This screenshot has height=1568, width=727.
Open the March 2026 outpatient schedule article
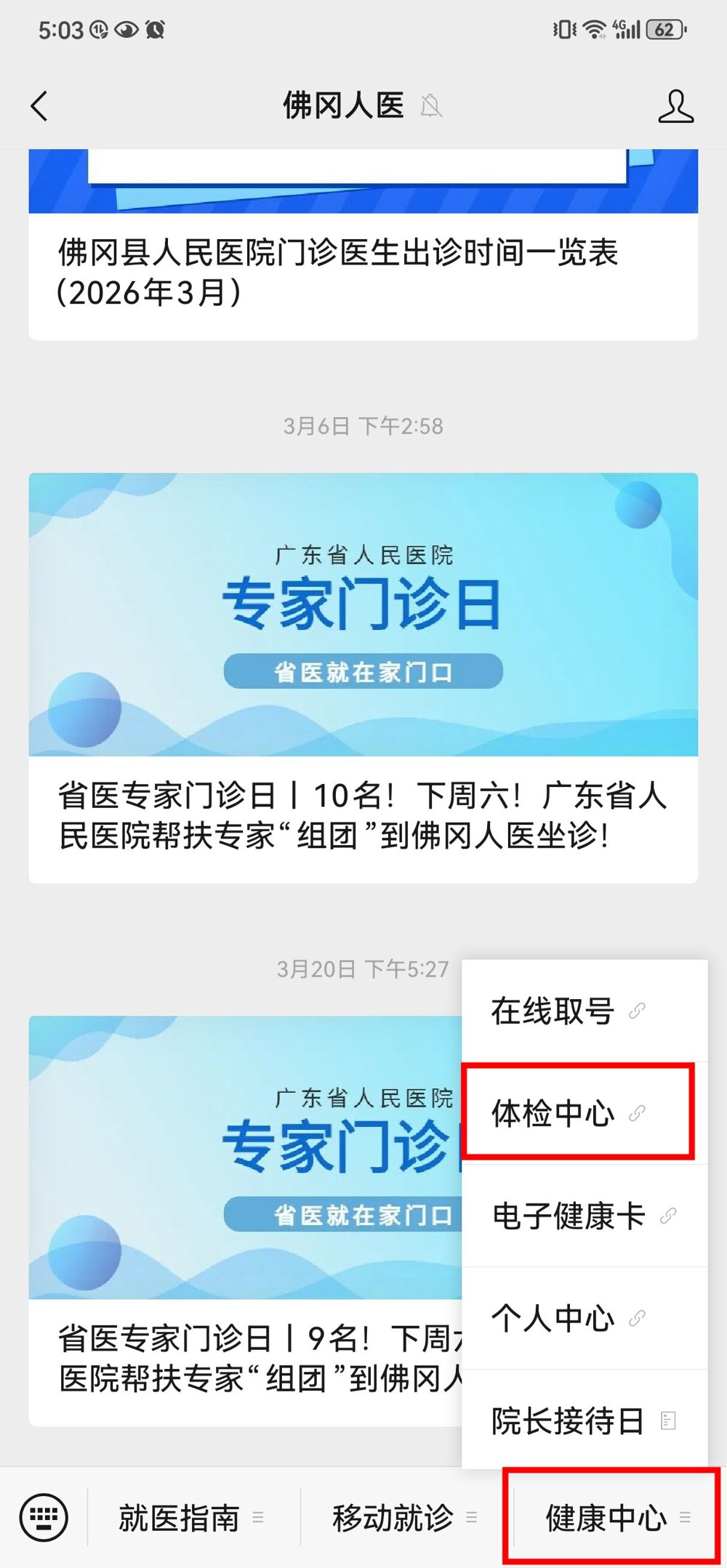click(x=338, y=272)
